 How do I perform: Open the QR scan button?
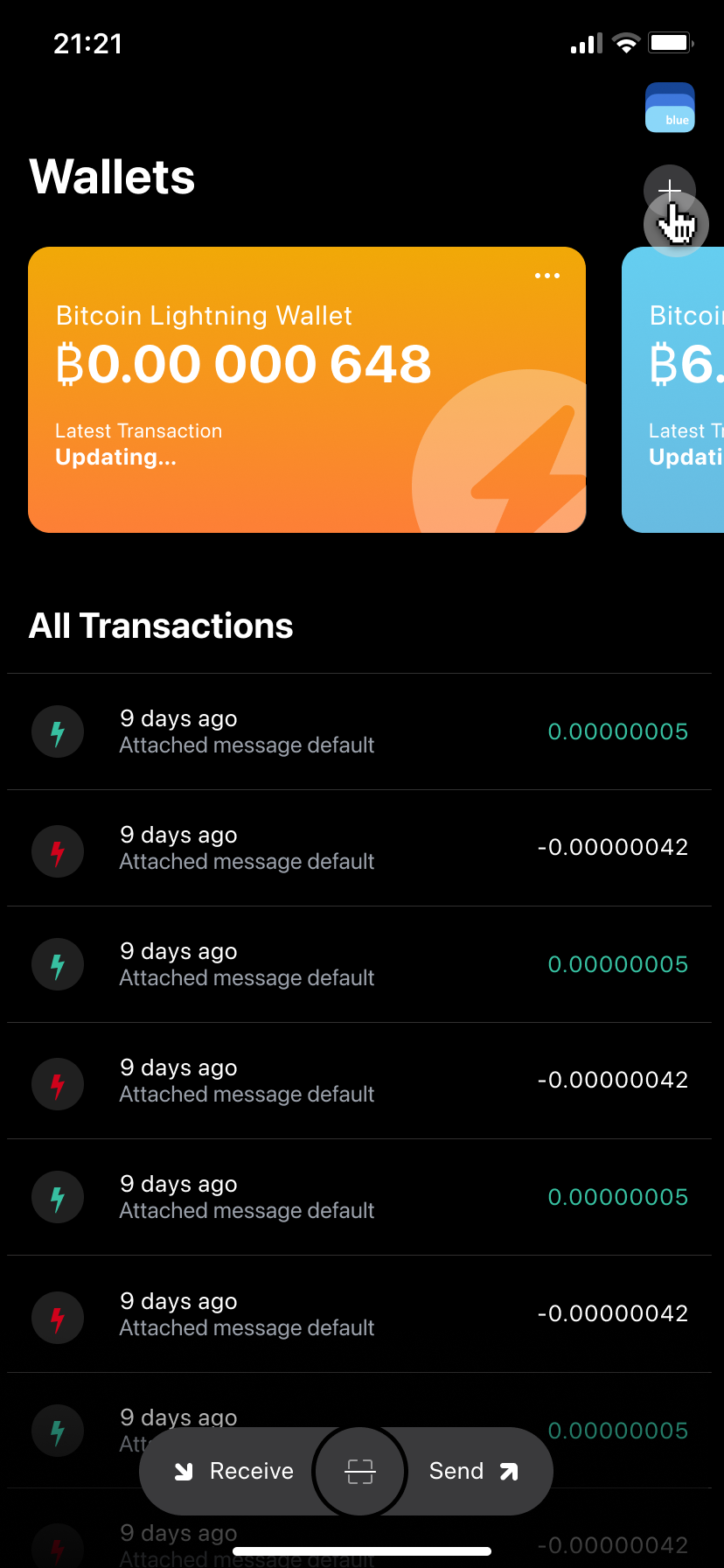pyautogui.click(x=360, y=1471)
